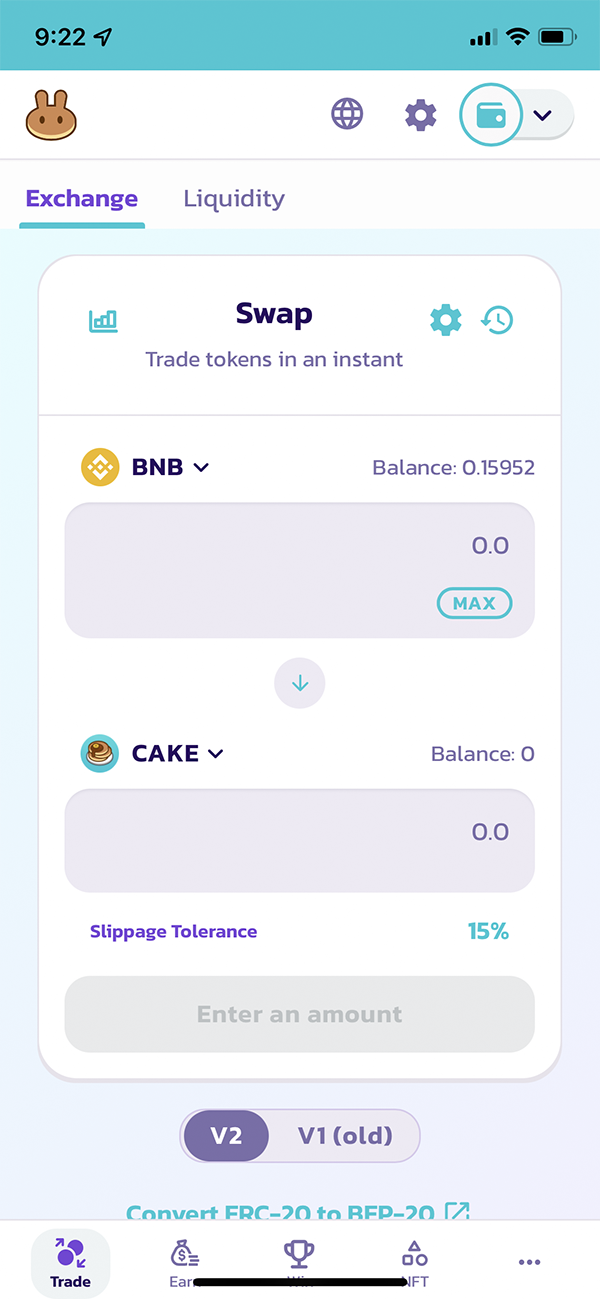Viewport: 600px width, 1299px height.
Task: Choose a different token than BNB
Action: click(146, 467)
